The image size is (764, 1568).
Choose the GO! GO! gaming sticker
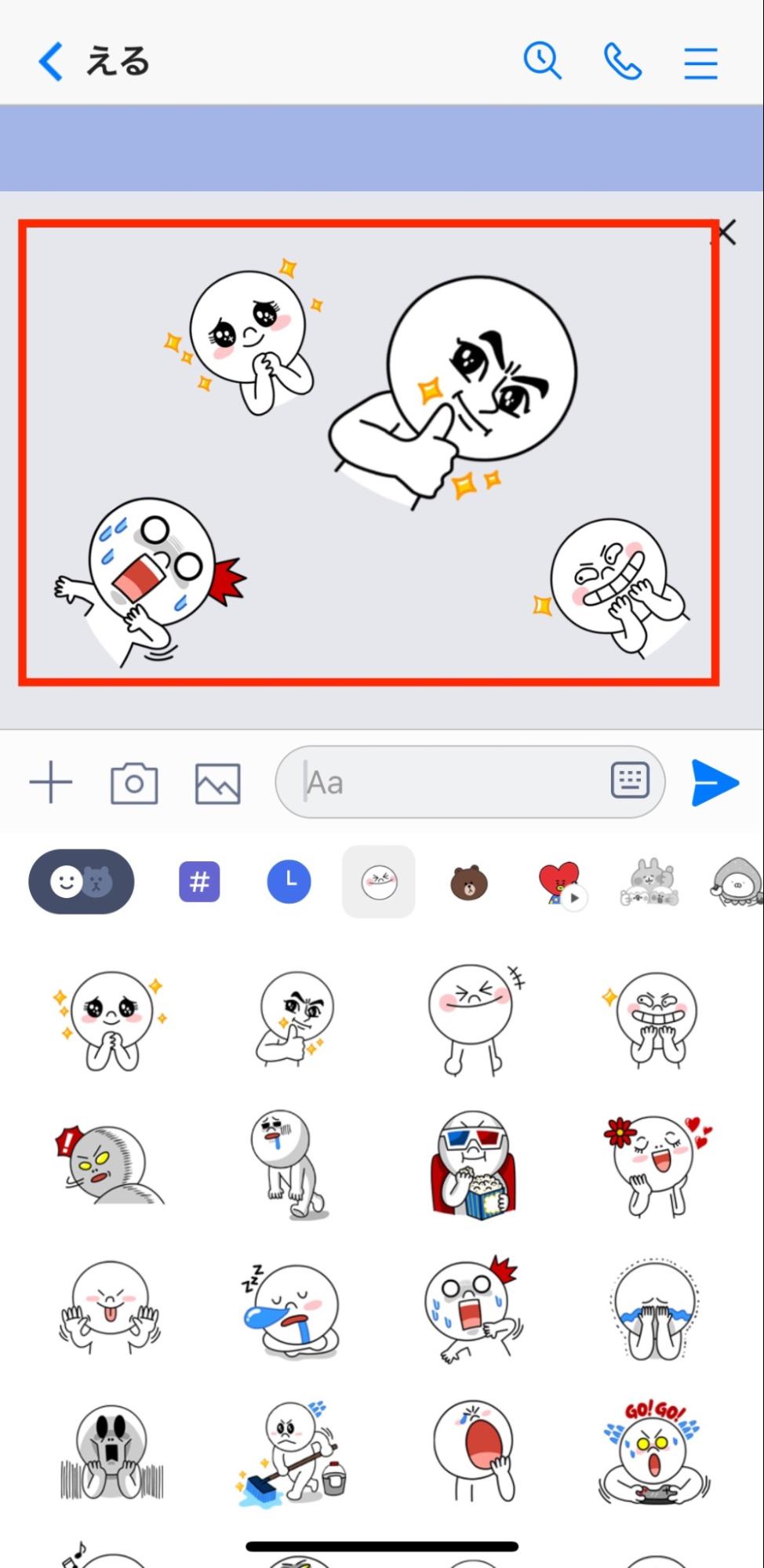[x=655, y=1451]
